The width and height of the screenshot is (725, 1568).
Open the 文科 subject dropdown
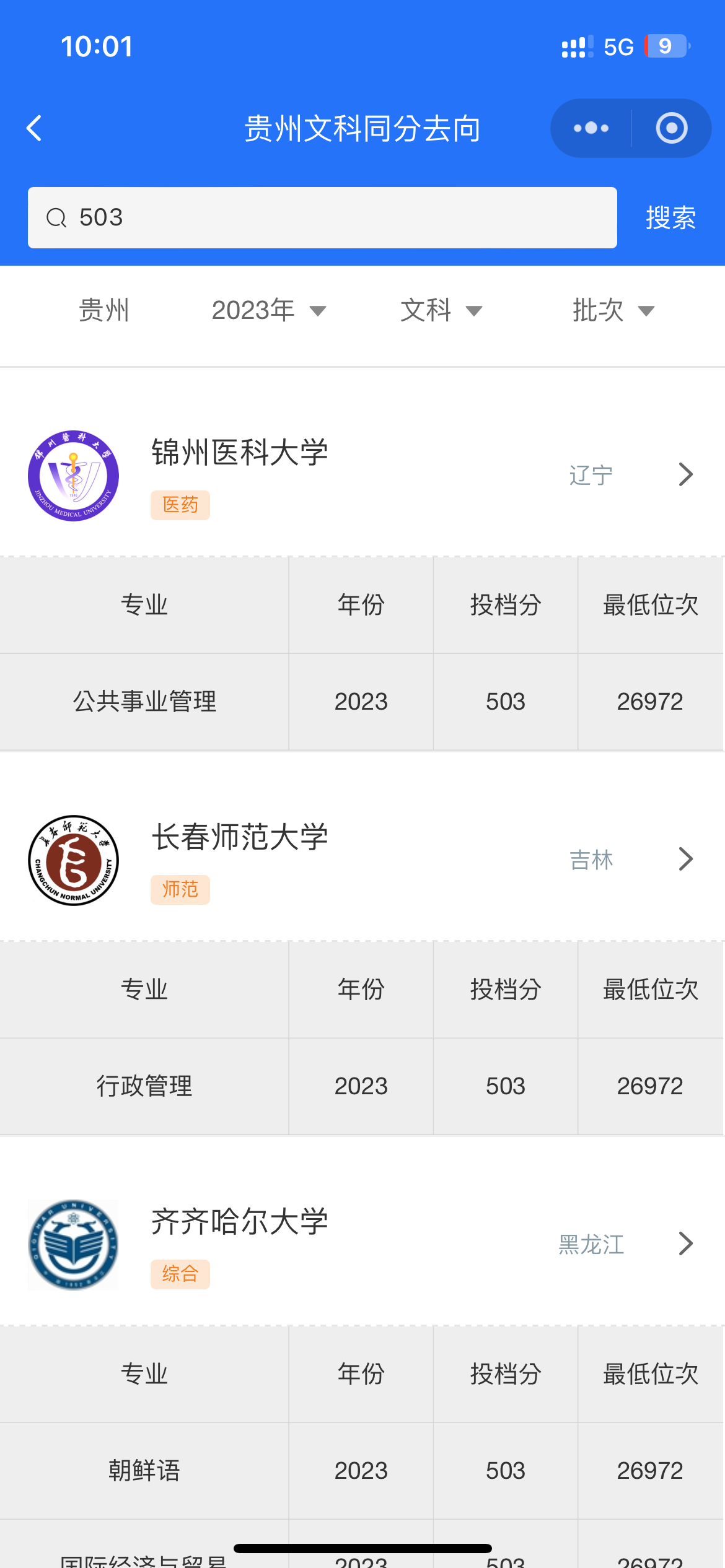coord(441,310)
